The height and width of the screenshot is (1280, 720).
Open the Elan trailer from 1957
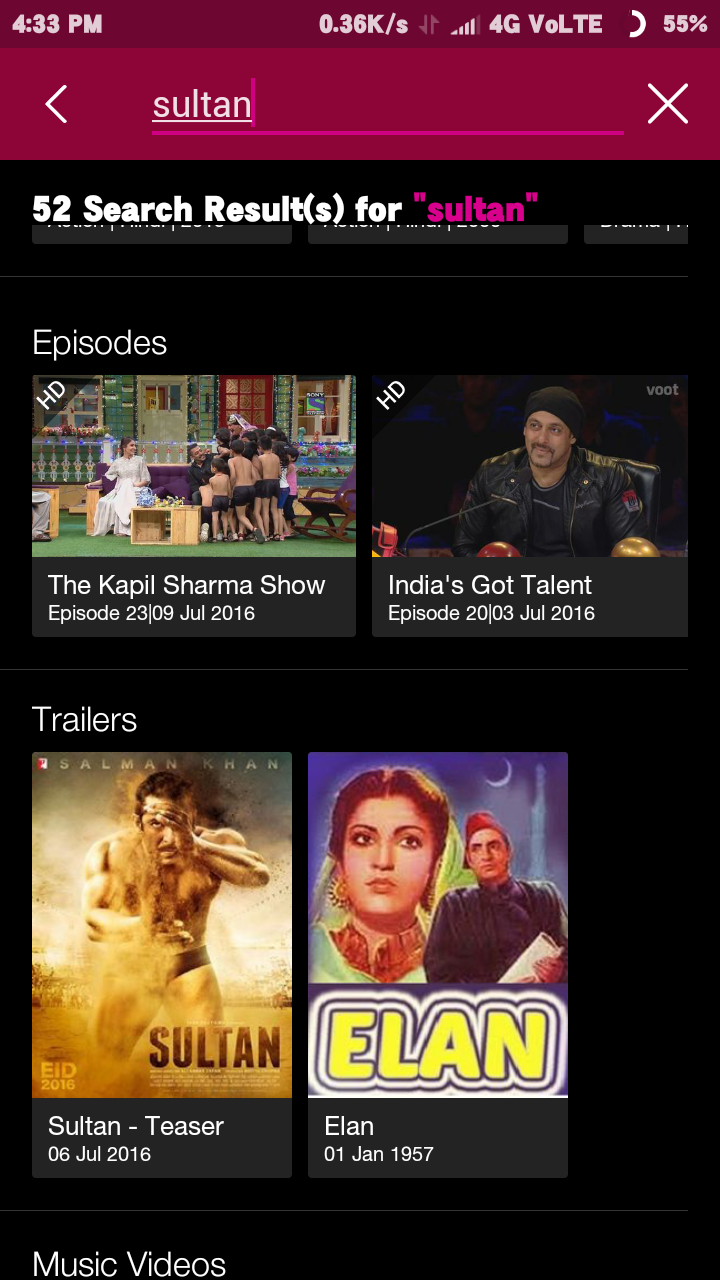pos(438,964)
